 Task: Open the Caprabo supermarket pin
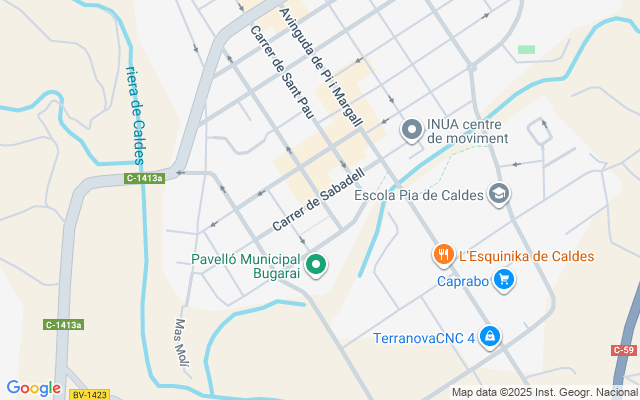[506, 280]
